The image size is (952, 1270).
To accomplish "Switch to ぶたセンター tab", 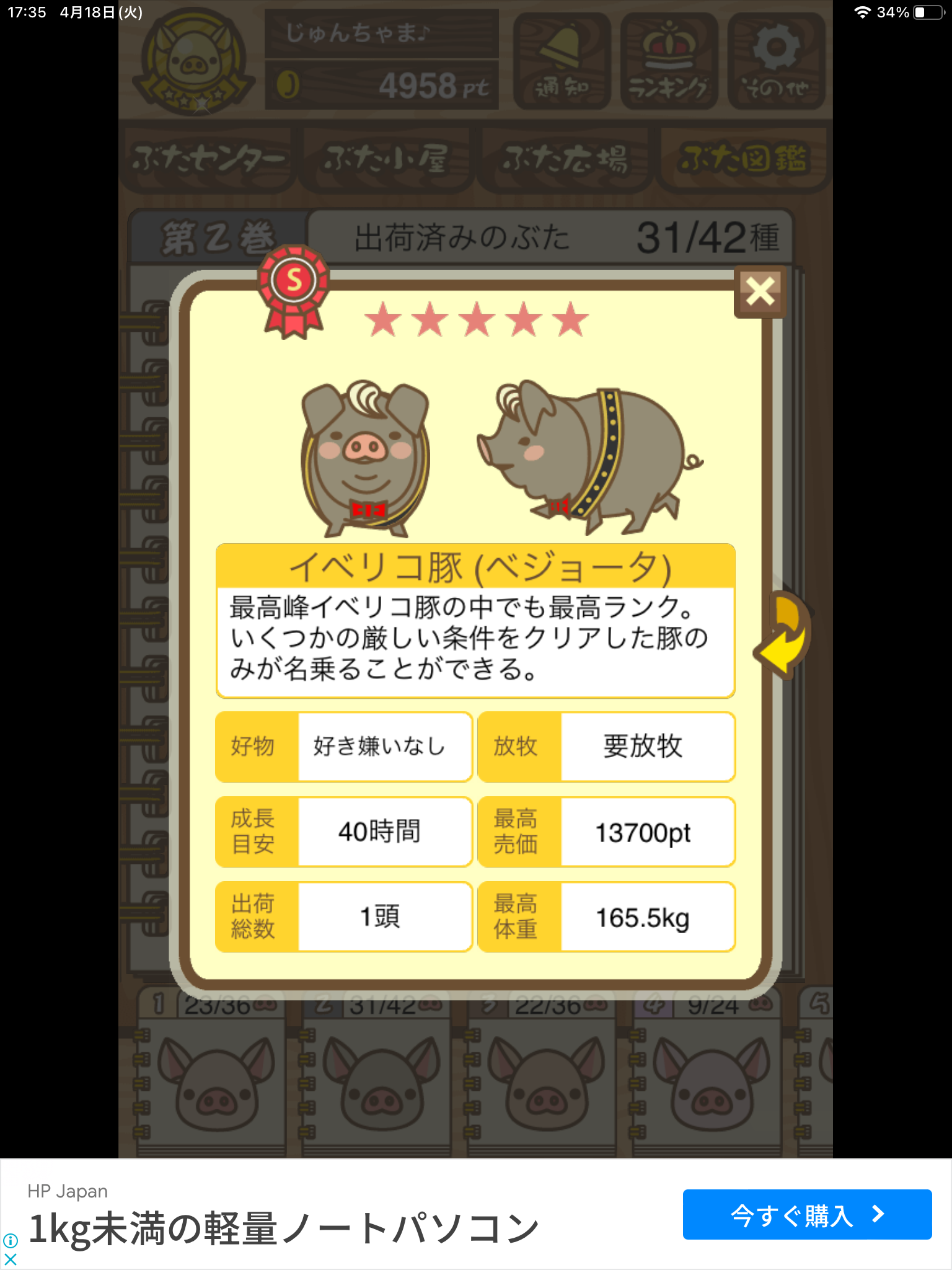I will coord(208,160).
